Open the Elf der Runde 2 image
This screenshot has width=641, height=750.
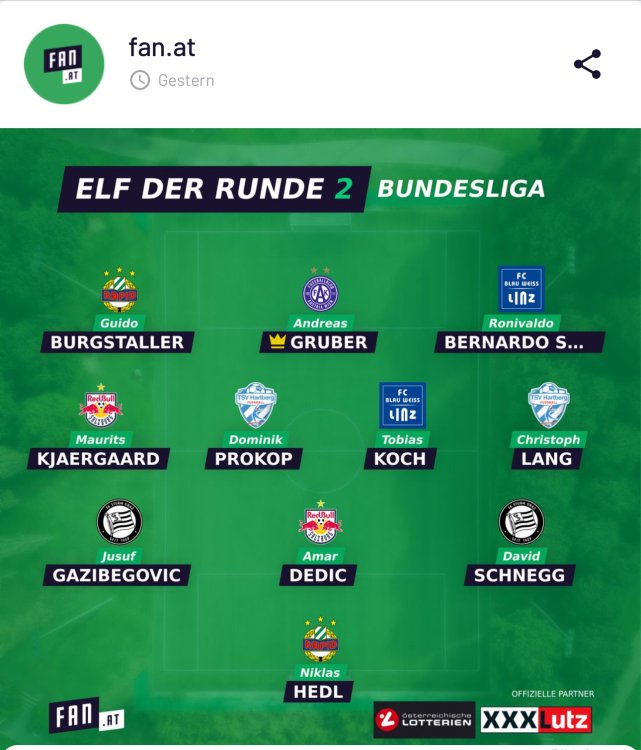[320, 440]
